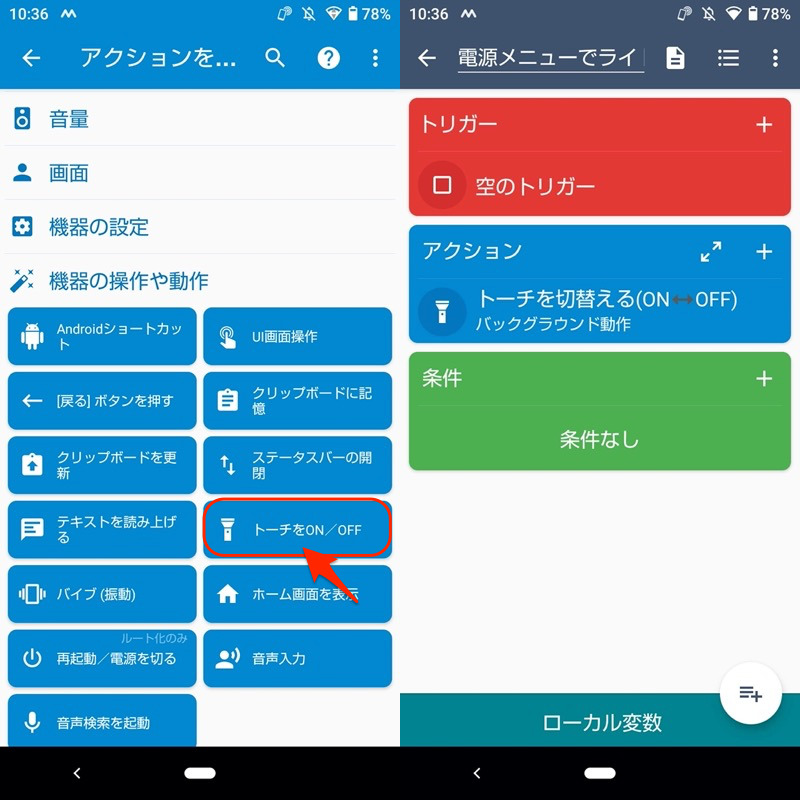Open the help question mark icon
This screenshot has width=800, height=800.
pyautogui.click(x=328, y=58)
